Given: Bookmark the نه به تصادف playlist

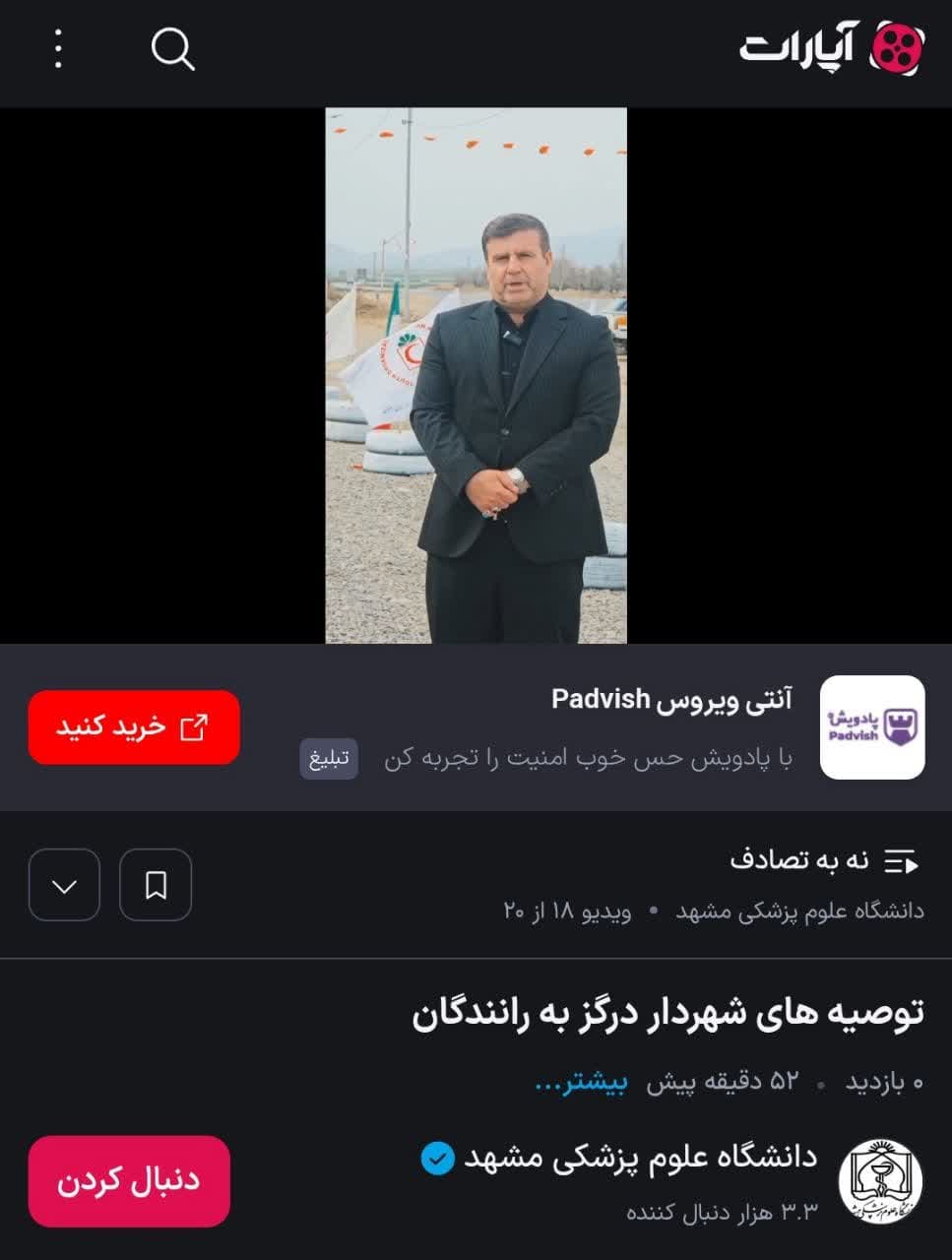Looking at the screenshot, I should [156, 885].
